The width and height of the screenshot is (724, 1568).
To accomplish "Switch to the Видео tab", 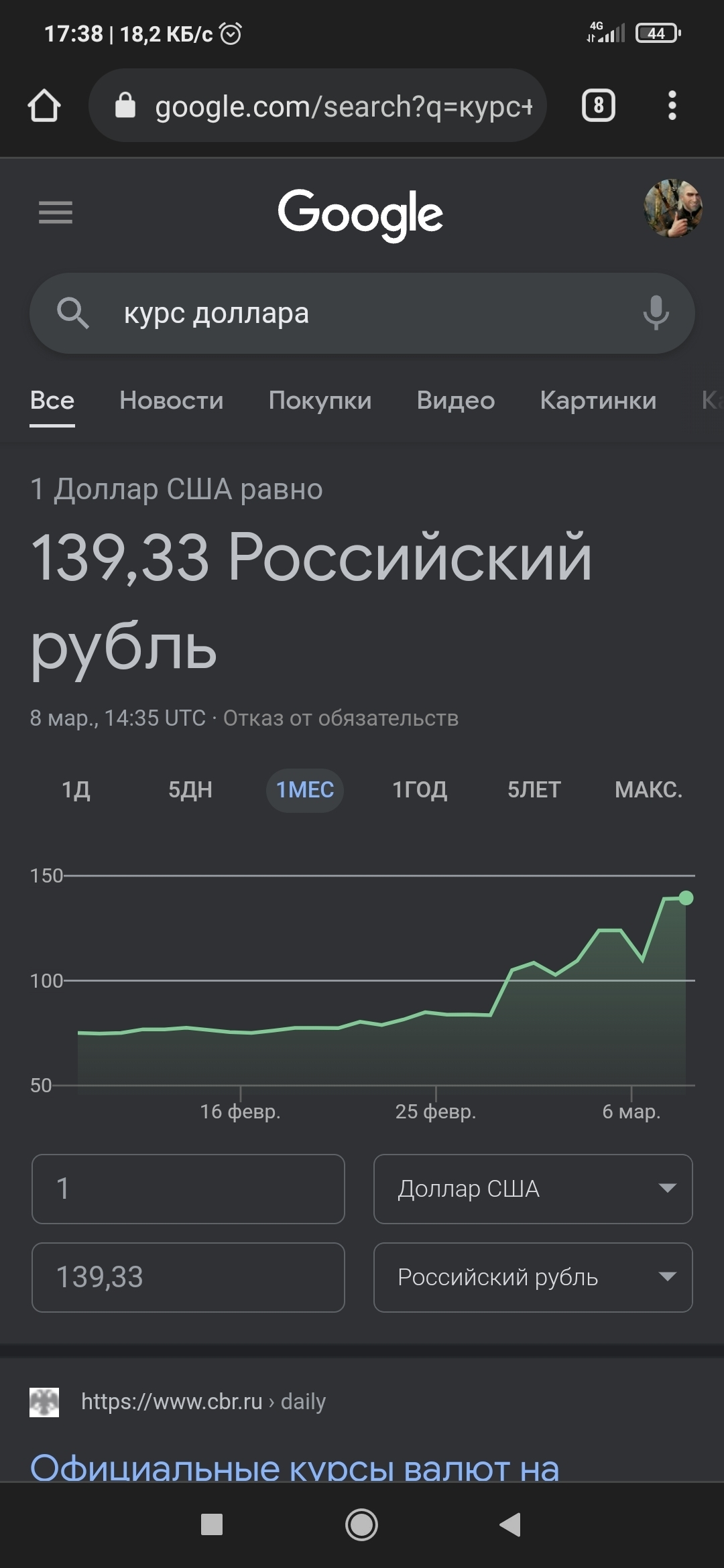I will (x=455, y=400).
